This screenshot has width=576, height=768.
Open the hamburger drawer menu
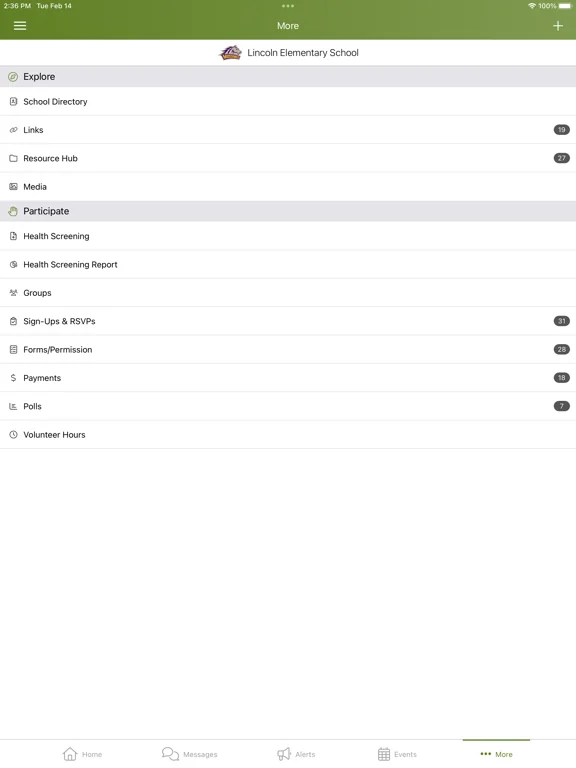20,25
